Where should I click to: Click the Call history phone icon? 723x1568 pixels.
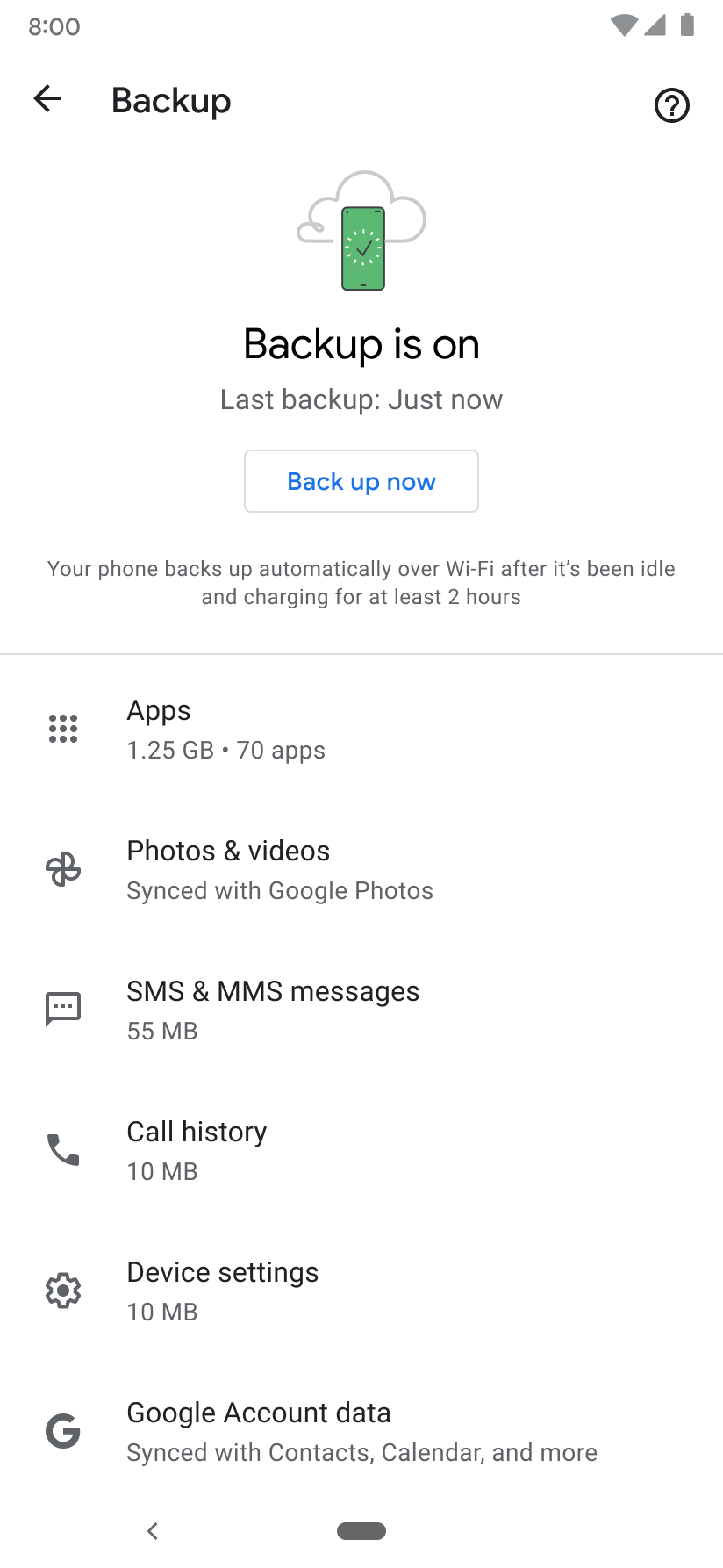pyautogui.click(x=62, y=1150)
